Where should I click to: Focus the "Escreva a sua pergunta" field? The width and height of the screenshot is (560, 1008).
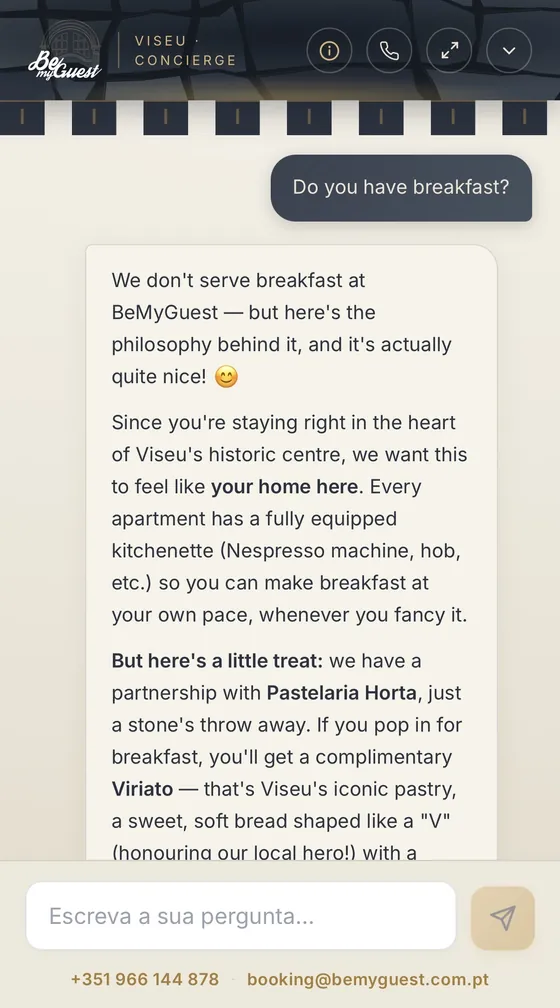(240, 916)
